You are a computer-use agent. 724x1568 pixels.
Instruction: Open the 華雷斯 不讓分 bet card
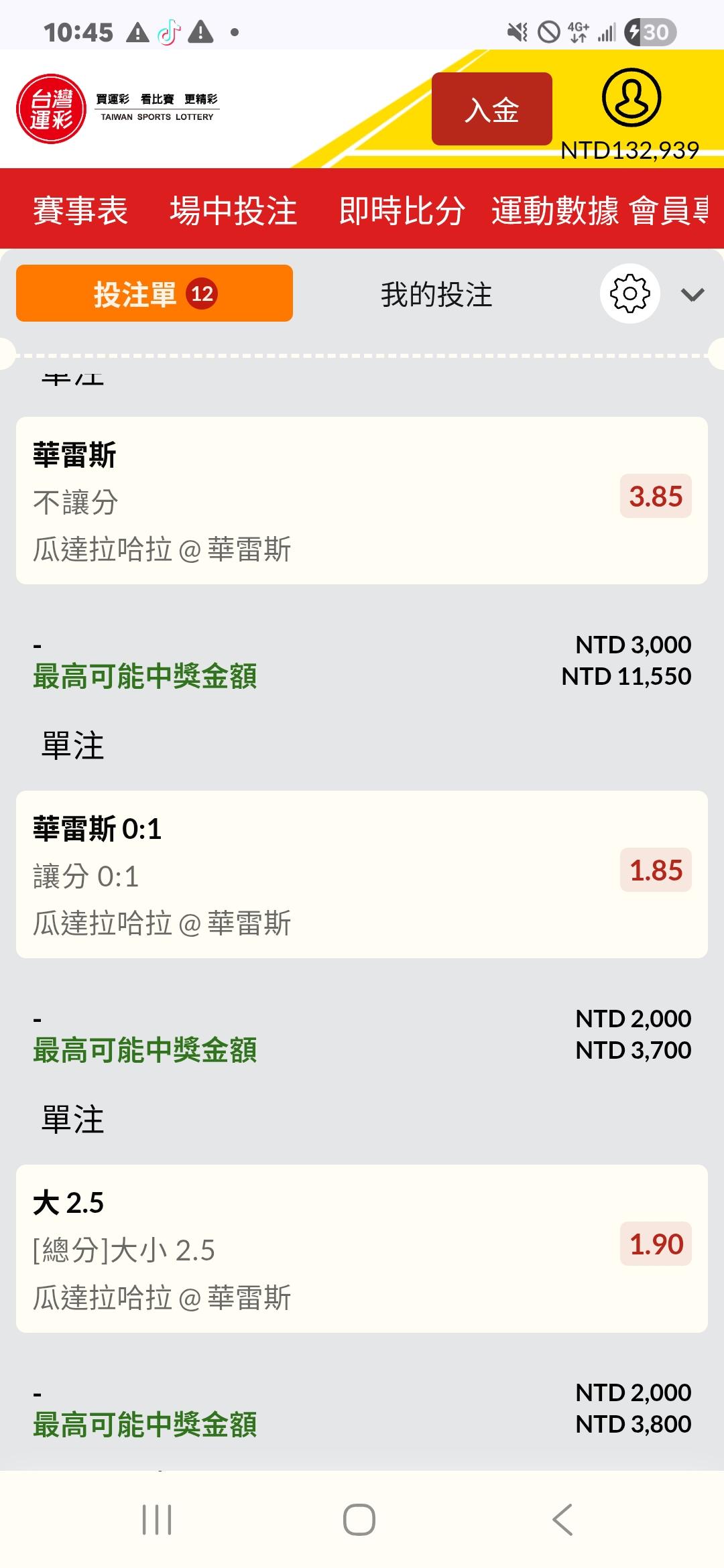click(362, 501)
